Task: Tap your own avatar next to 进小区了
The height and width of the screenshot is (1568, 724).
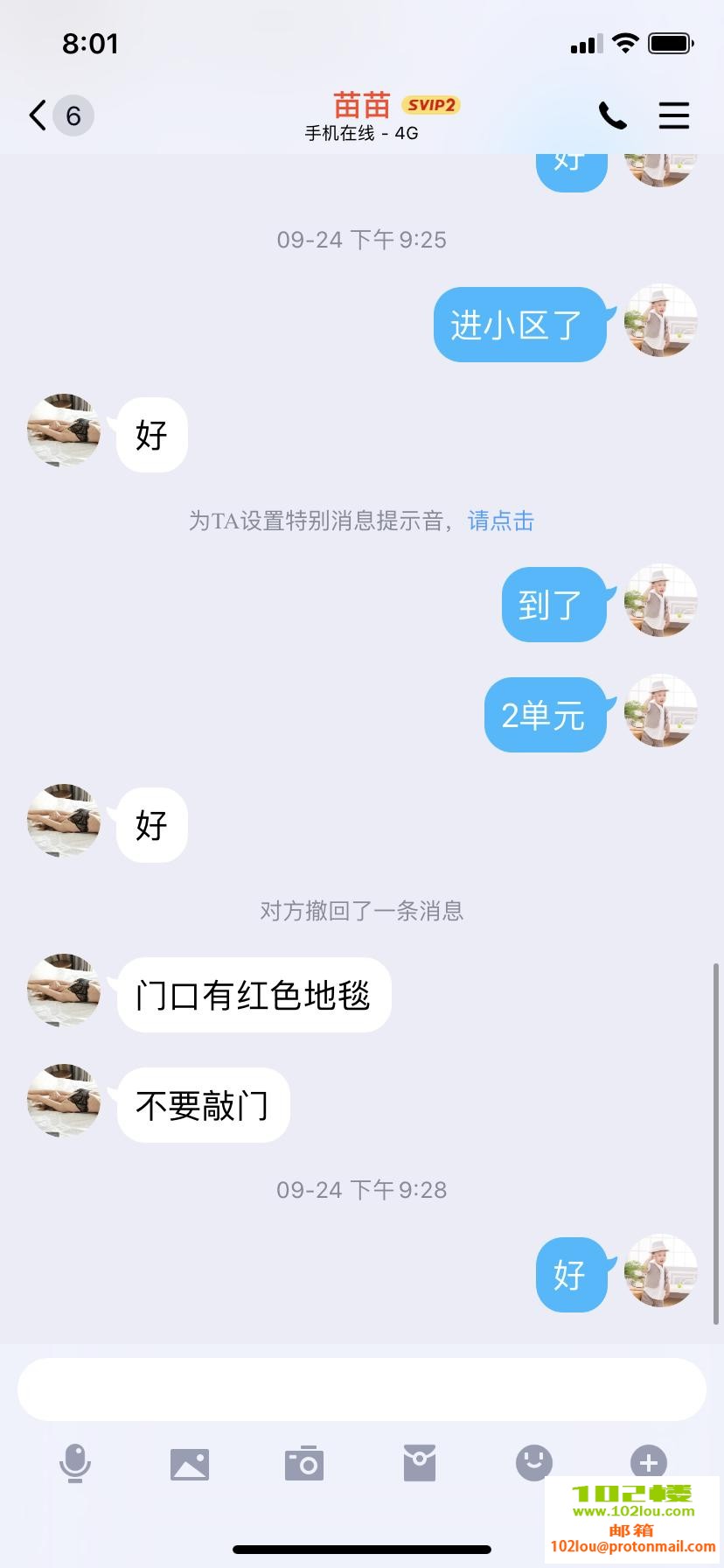Action: pyautogui.click(x=660, y=321)
